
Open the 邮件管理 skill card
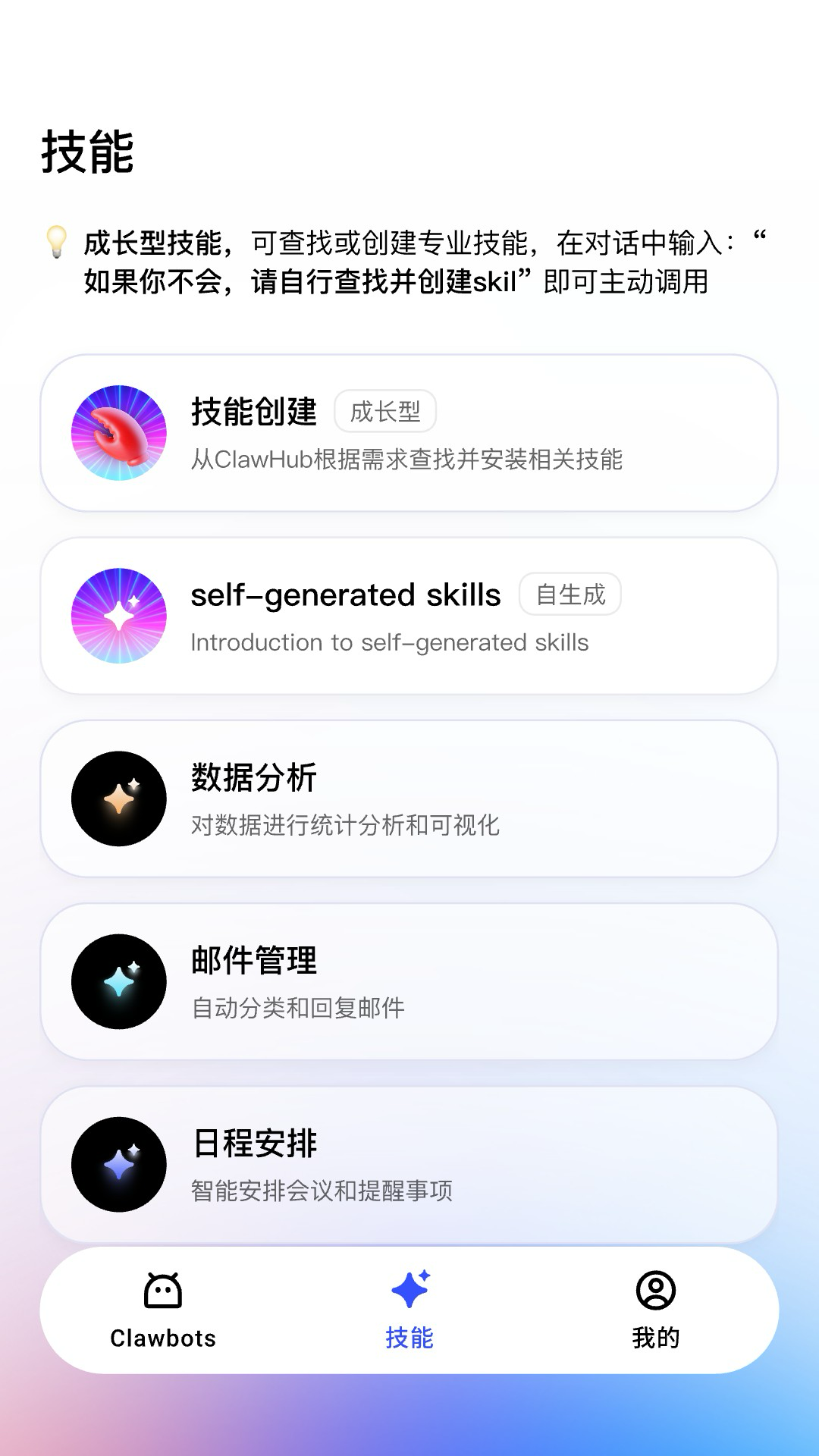click(409, 981)
